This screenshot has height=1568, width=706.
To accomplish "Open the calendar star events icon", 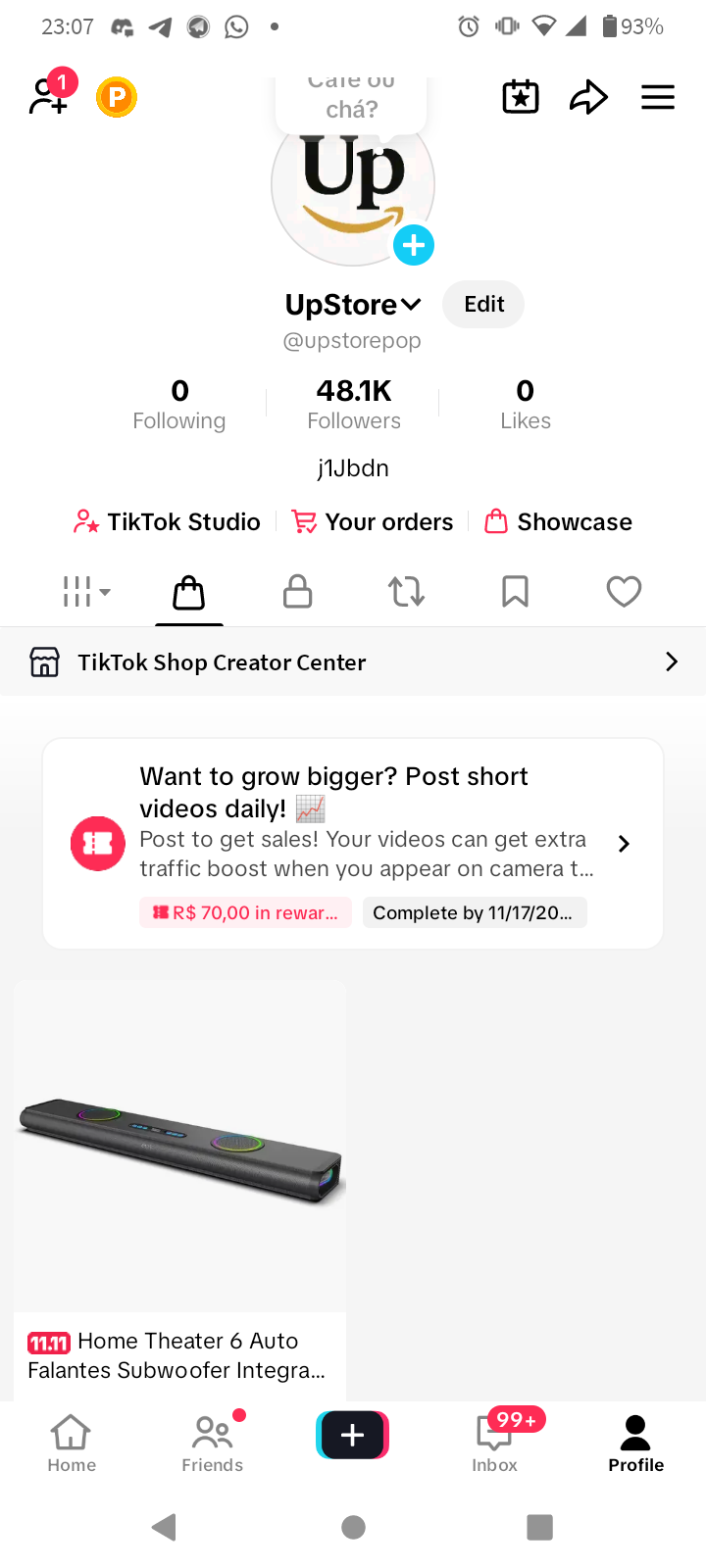I will (521, 97).
